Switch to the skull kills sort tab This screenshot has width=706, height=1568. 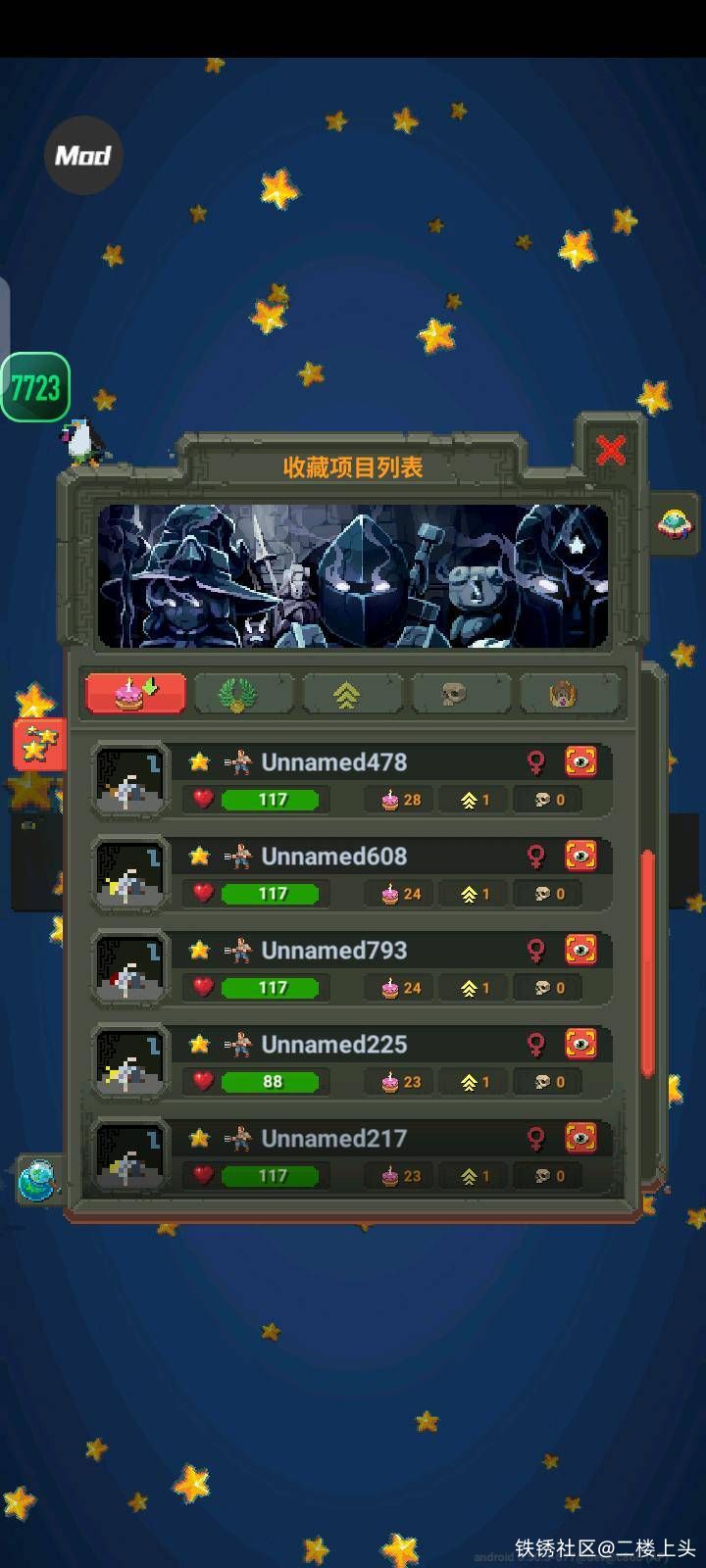[452, 694]
